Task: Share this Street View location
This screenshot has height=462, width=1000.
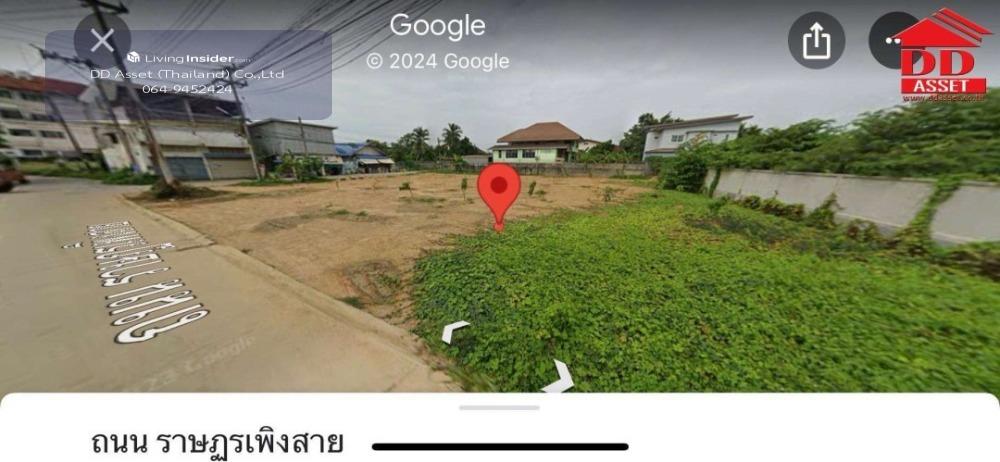Action: click(816, 41)
